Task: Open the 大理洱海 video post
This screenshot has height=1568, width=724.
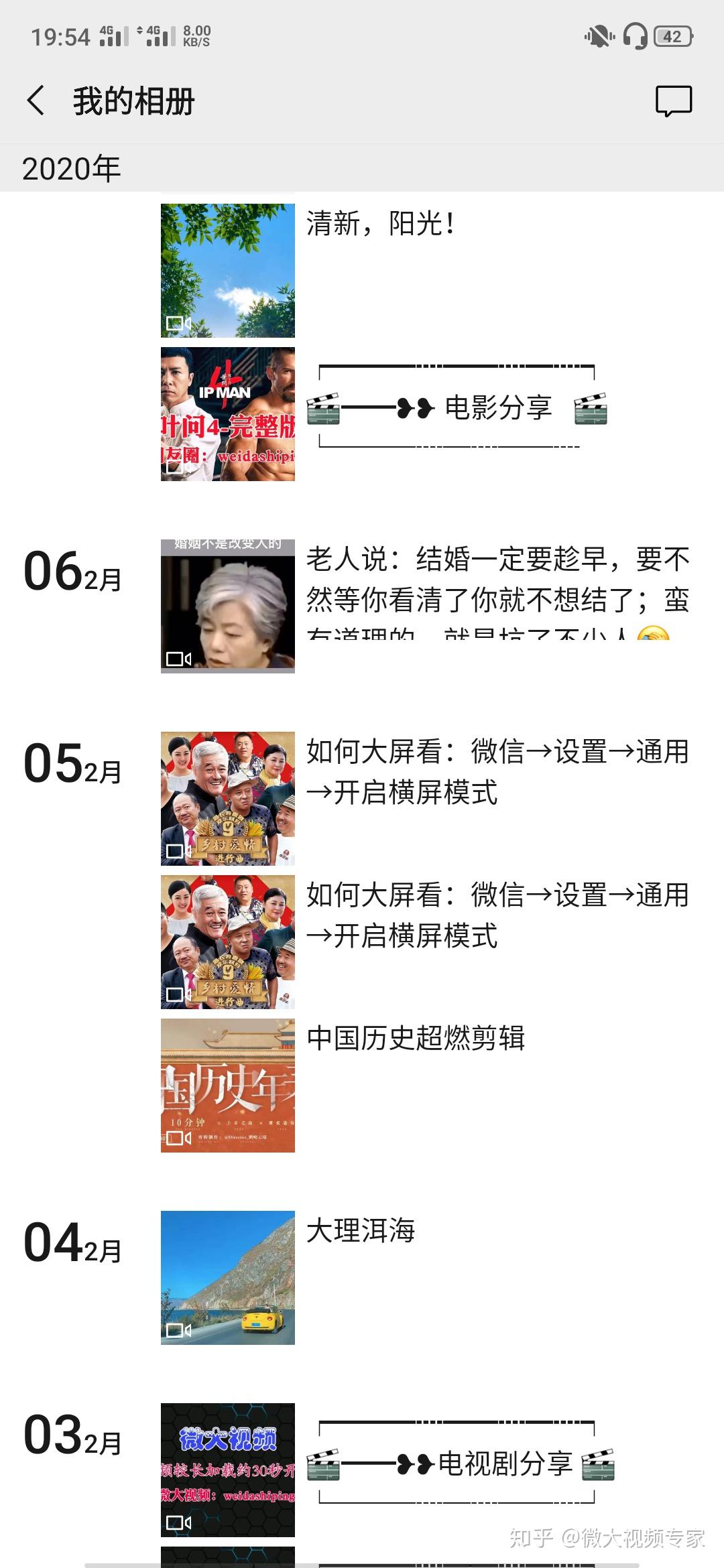Action: [x=228, y=1277]
